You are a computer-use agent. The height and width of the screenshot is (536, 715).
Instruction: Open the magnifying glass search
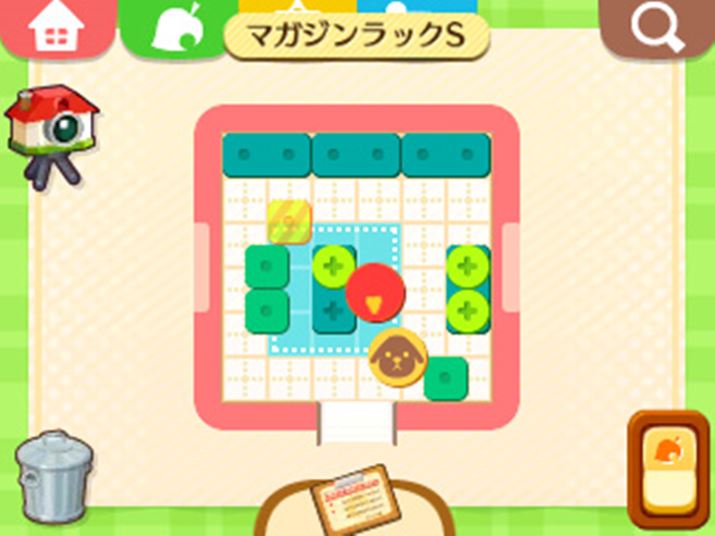tap(656, 28)
